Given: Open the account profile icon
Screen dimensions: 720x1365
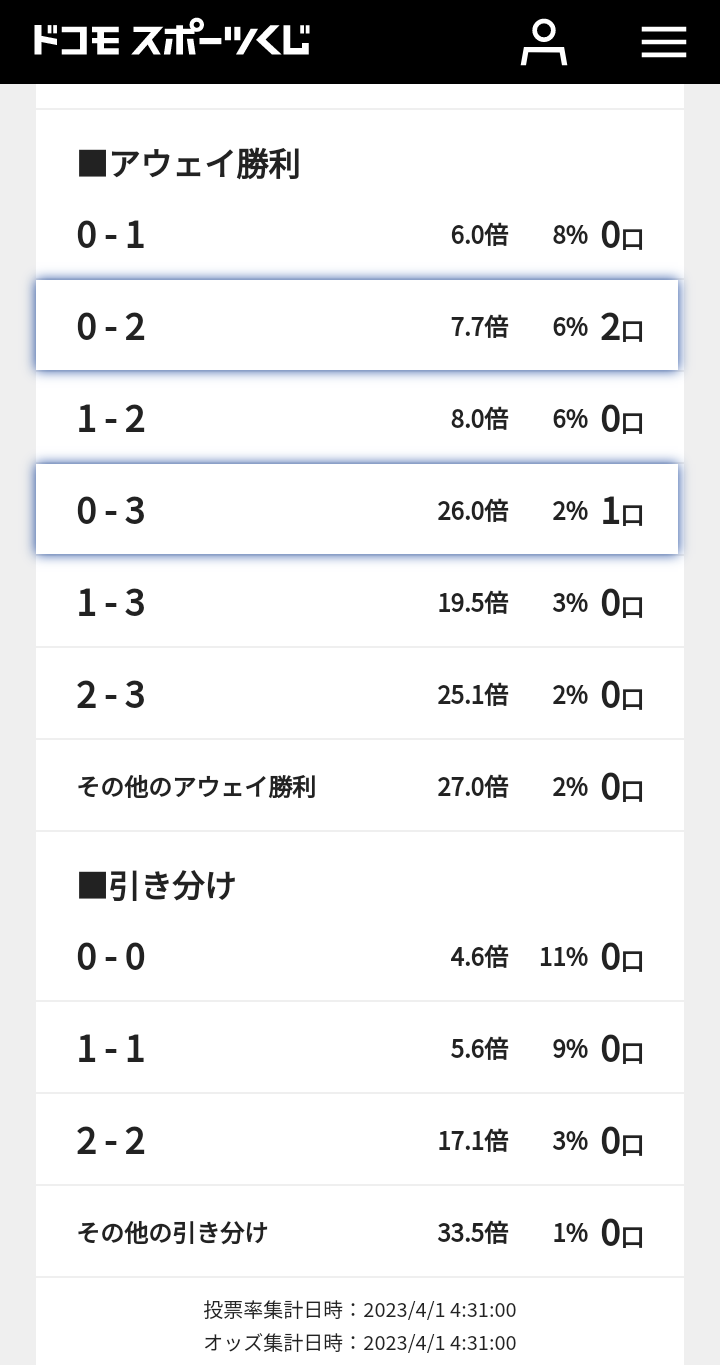Looking at the screenshot, I should point(544,42).
